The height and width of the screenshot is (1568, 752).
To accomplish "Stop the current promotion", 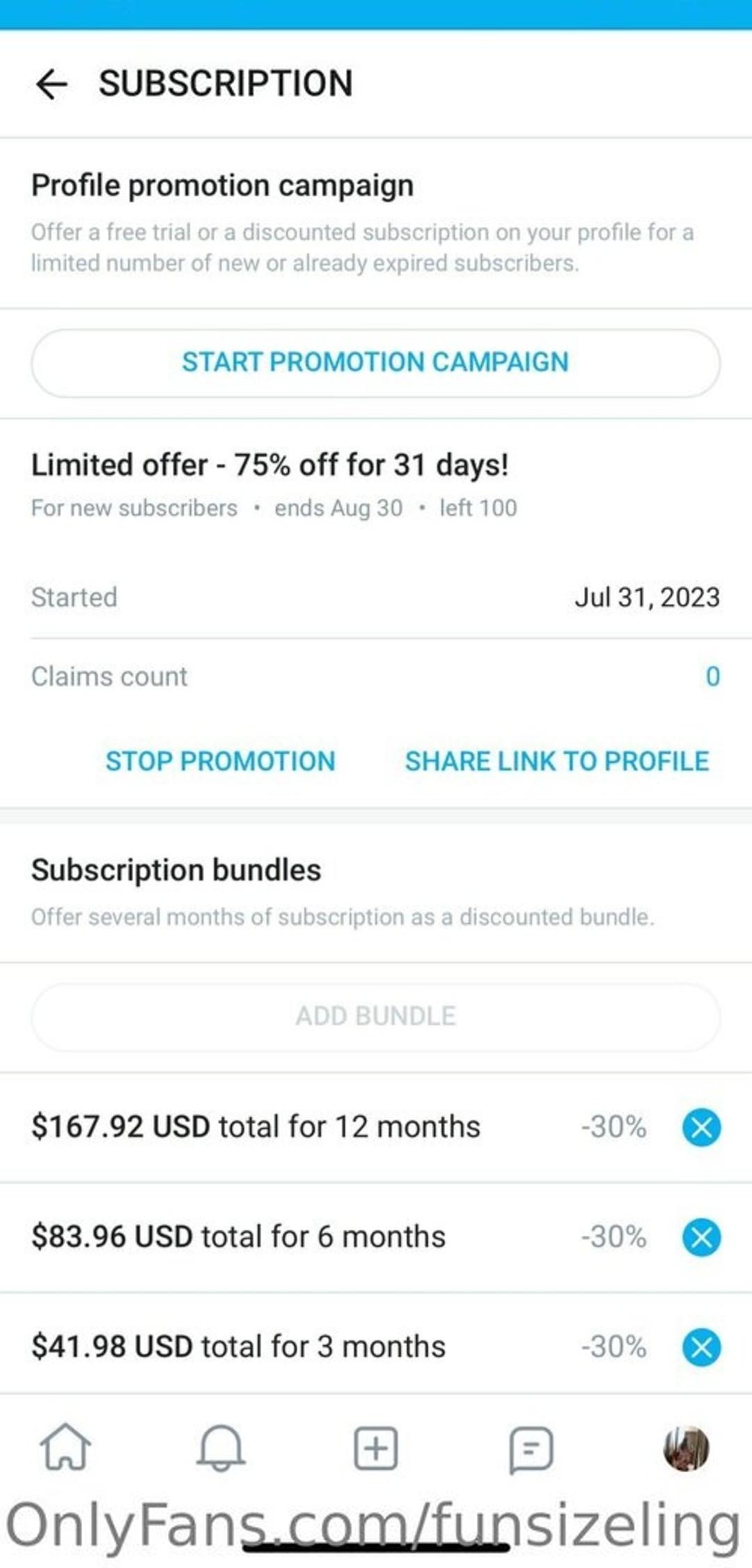I will pyautogui.click(x=220, y=761).
